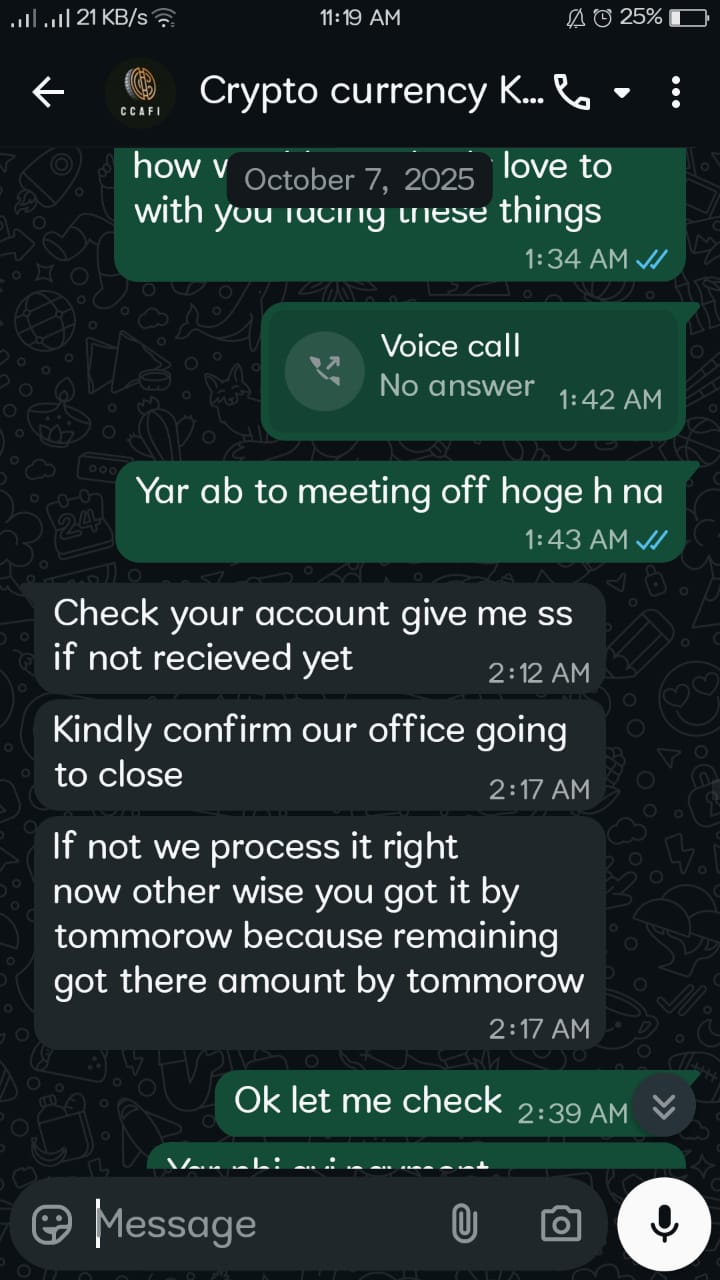The width and height of the screenshot is (720, 1280).
Task: Open the CCAFI group profile picture
Action: click(140, 93)
